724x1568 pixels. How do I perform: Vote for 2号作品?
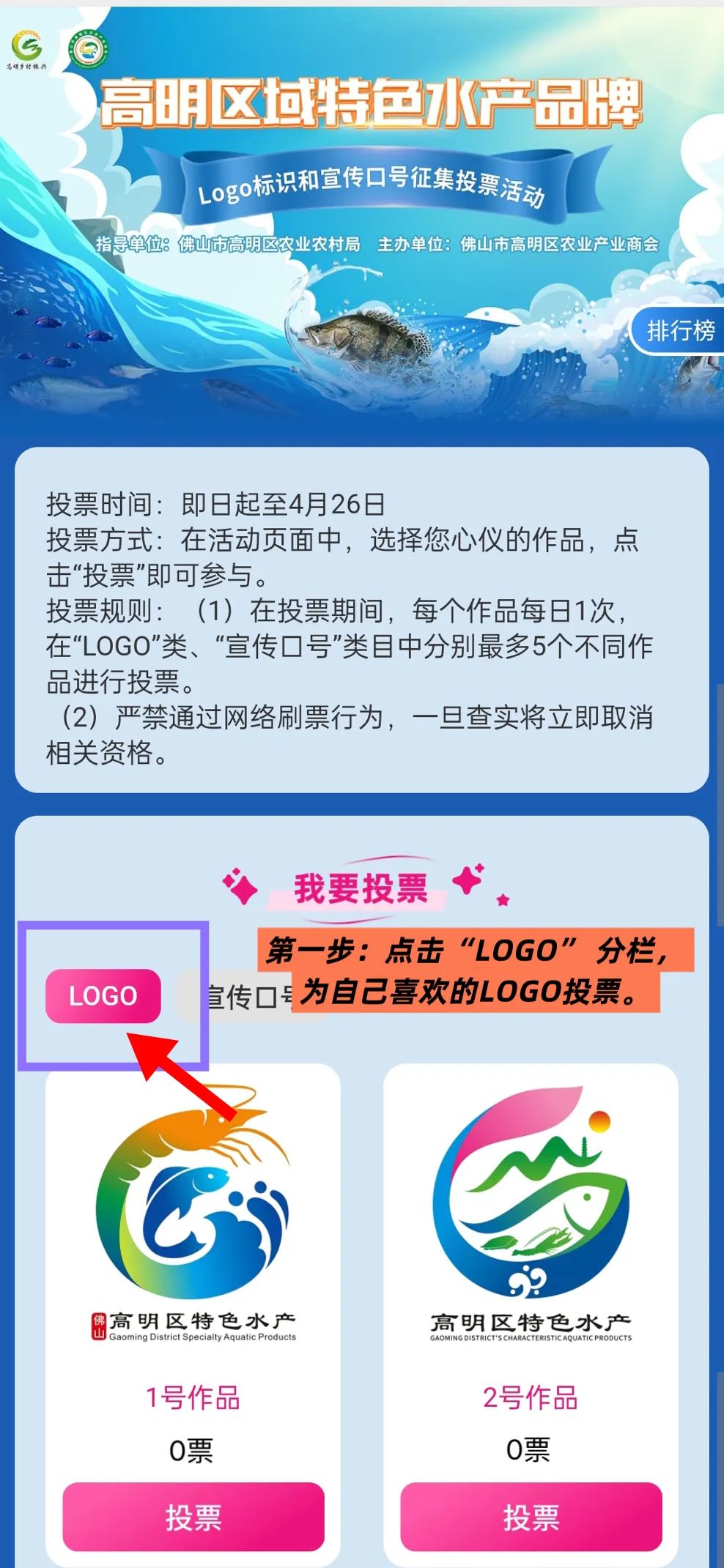coord(531,1516)
